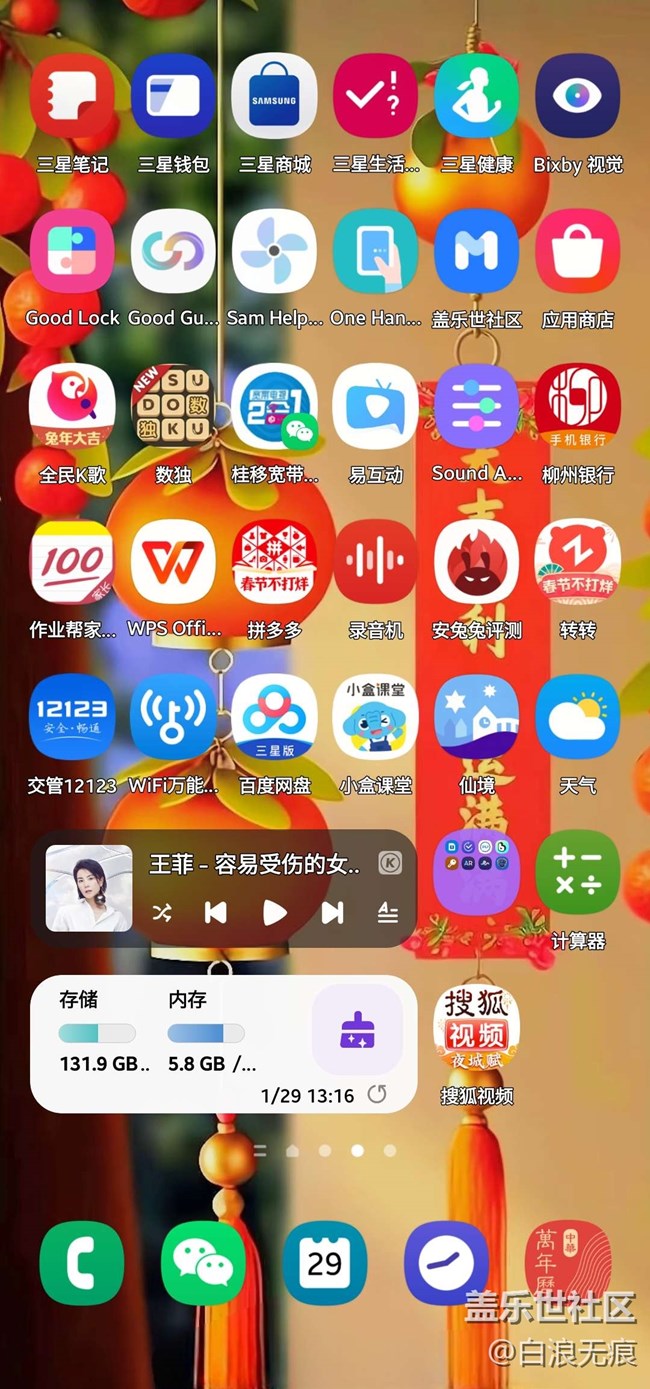Launch WPS Office app

tap(173, 562)
